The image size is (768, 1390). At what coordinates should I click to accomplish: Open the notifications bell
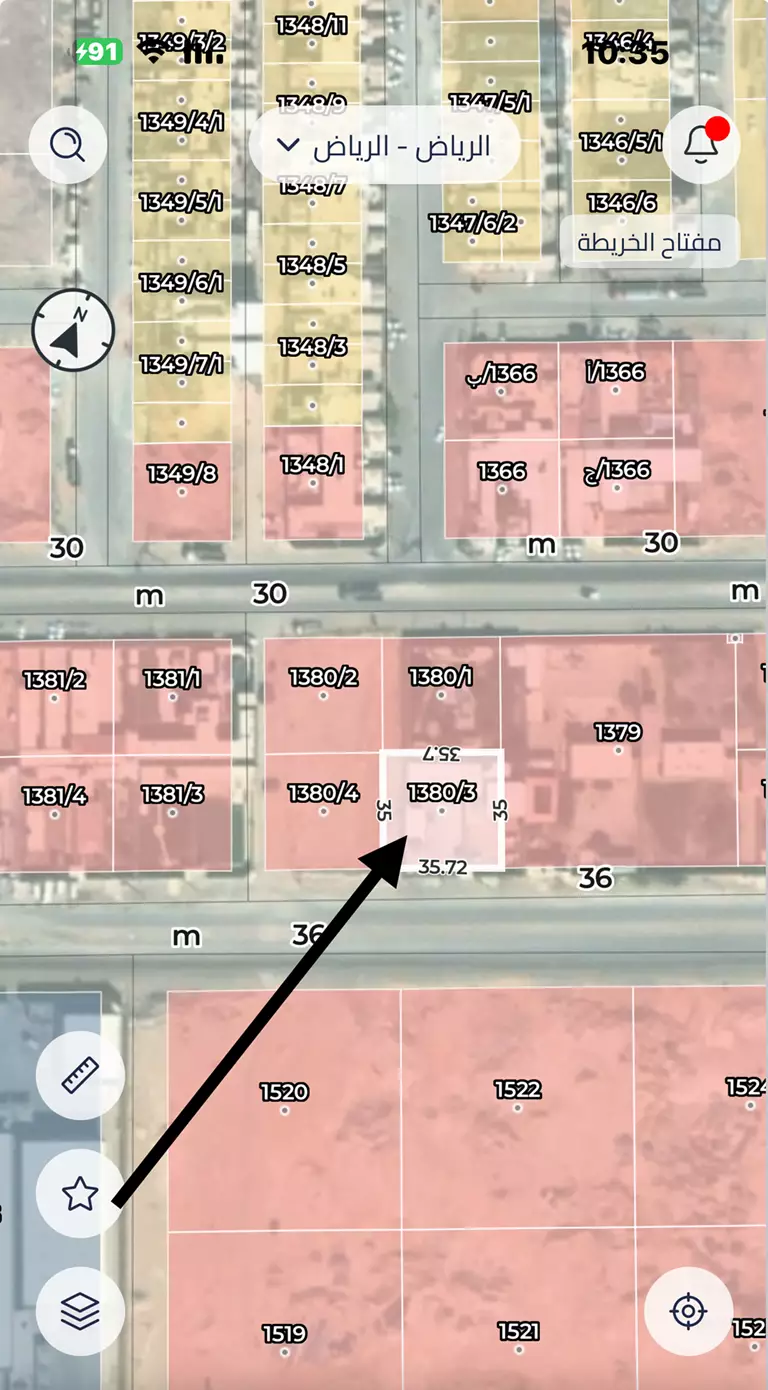[x=701, y=146]
